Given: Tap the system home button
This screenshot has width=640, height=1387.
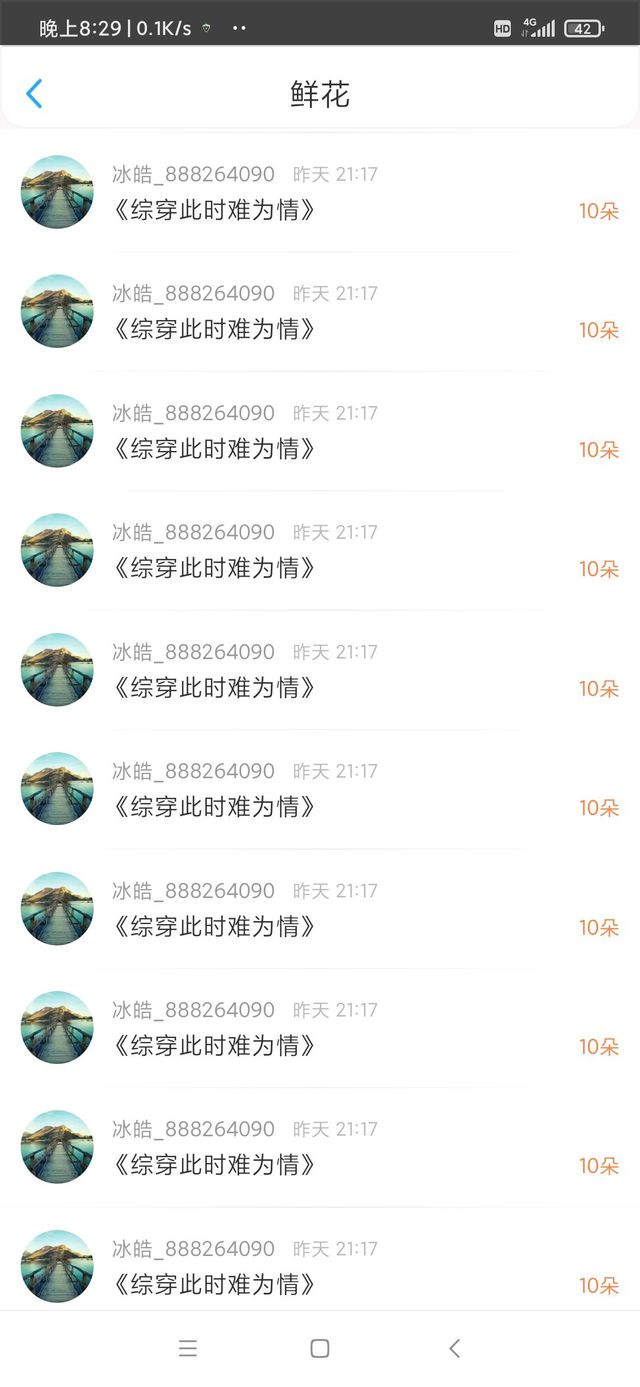Looking at the screenshot, I should pos(320,1348).
